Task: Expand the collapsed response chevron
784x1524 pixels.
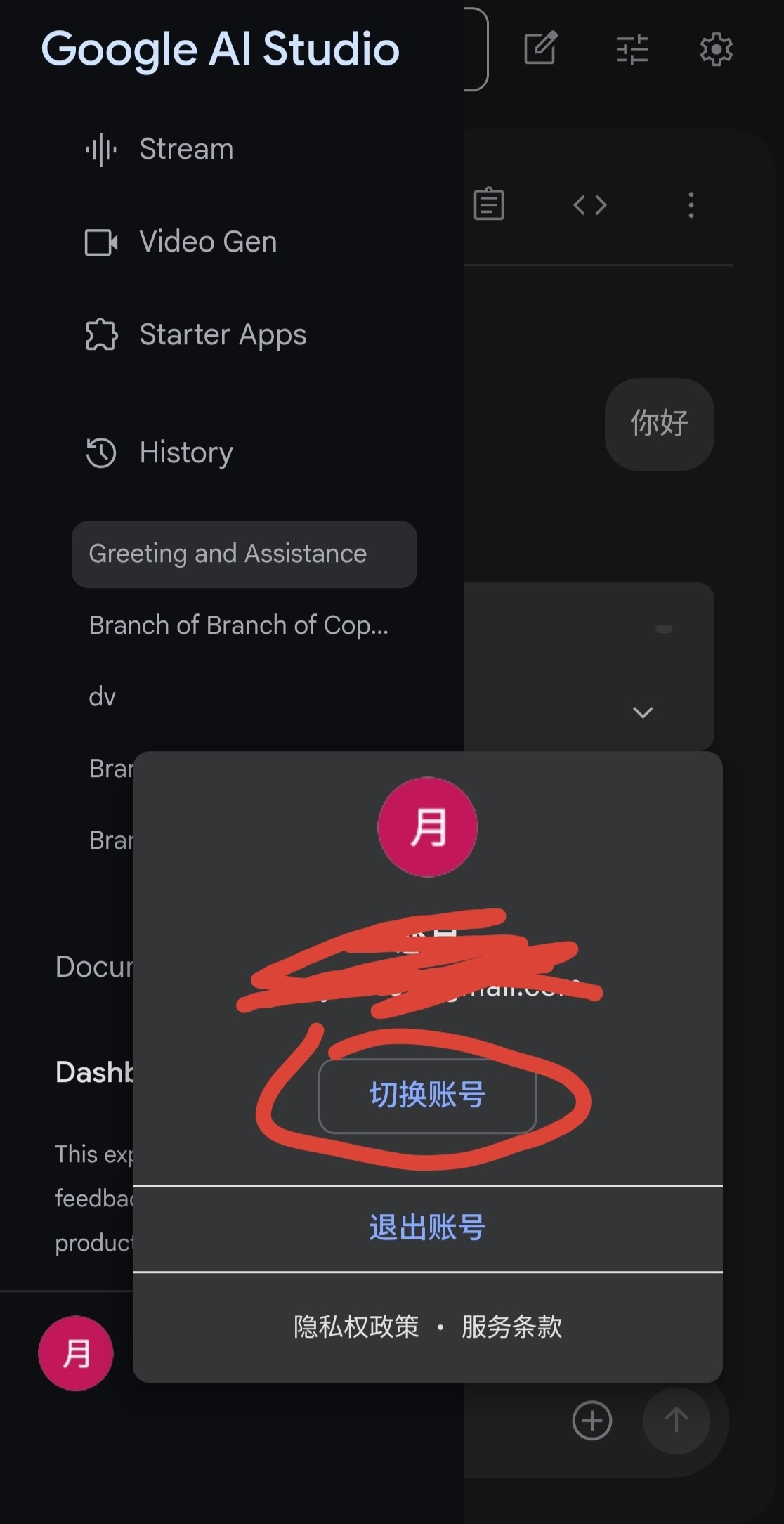Action: 643,712
